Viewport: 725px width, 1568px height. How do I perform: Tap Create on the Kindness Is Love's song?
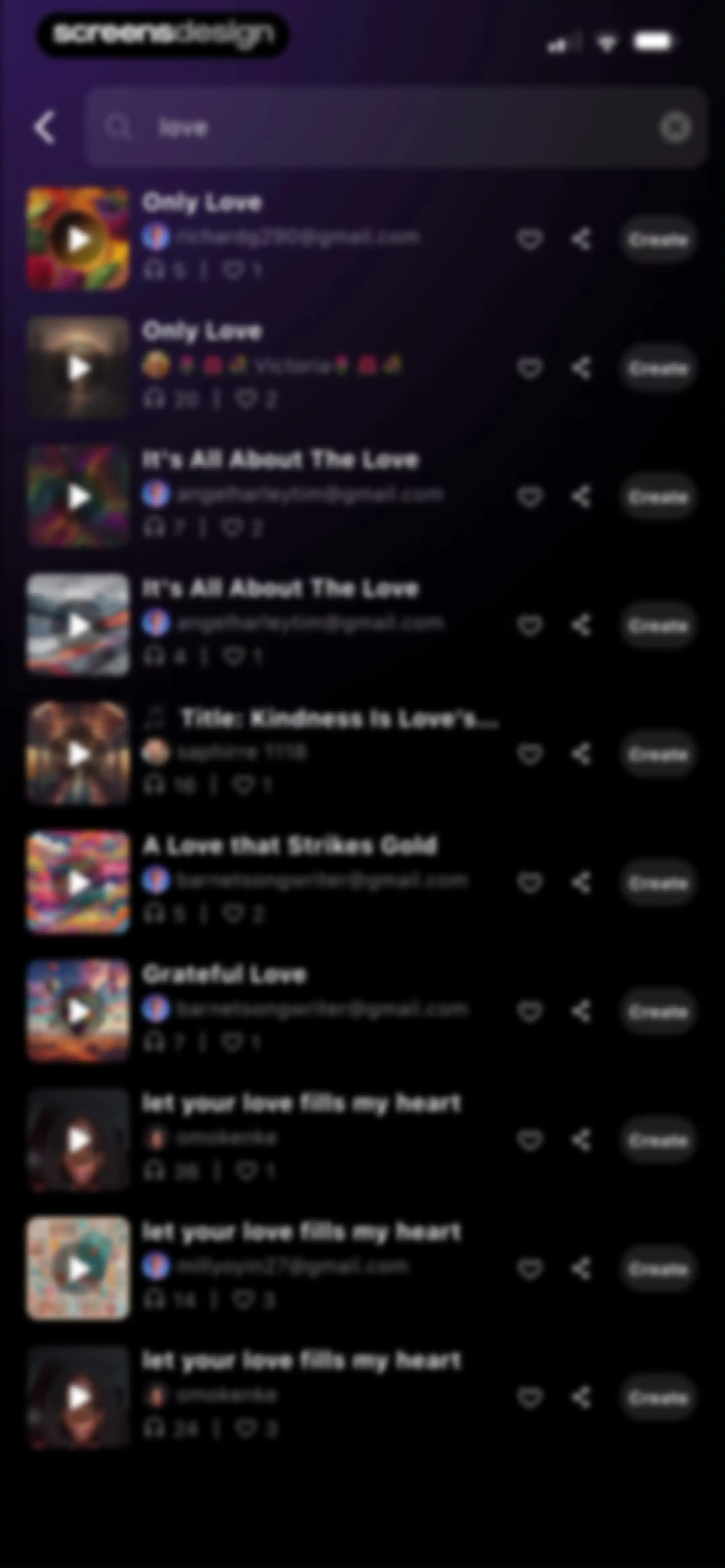tap(658, 754)
